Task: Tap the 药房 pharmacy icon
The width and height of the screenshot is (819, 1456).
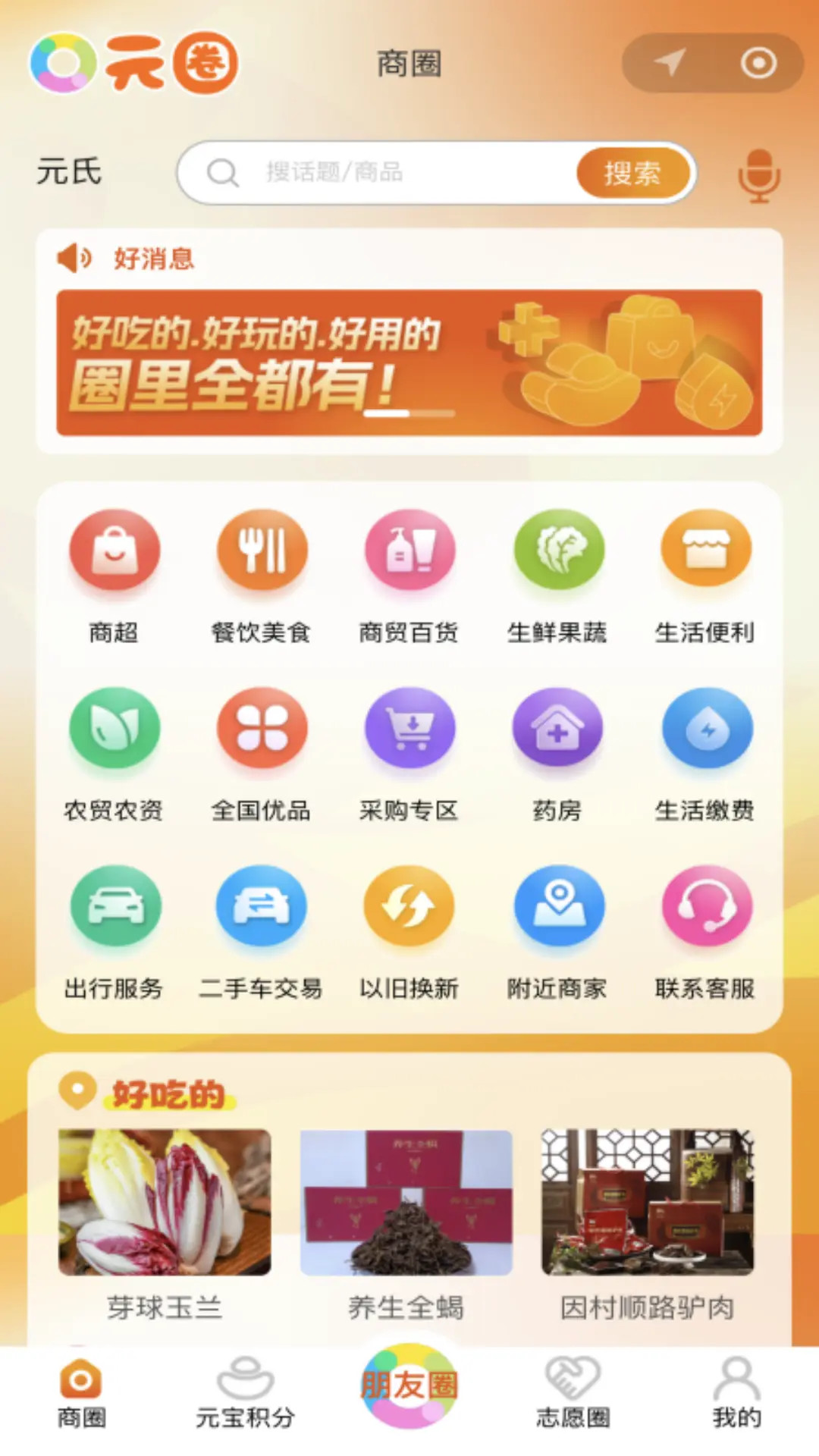Action: pos(558,729)
